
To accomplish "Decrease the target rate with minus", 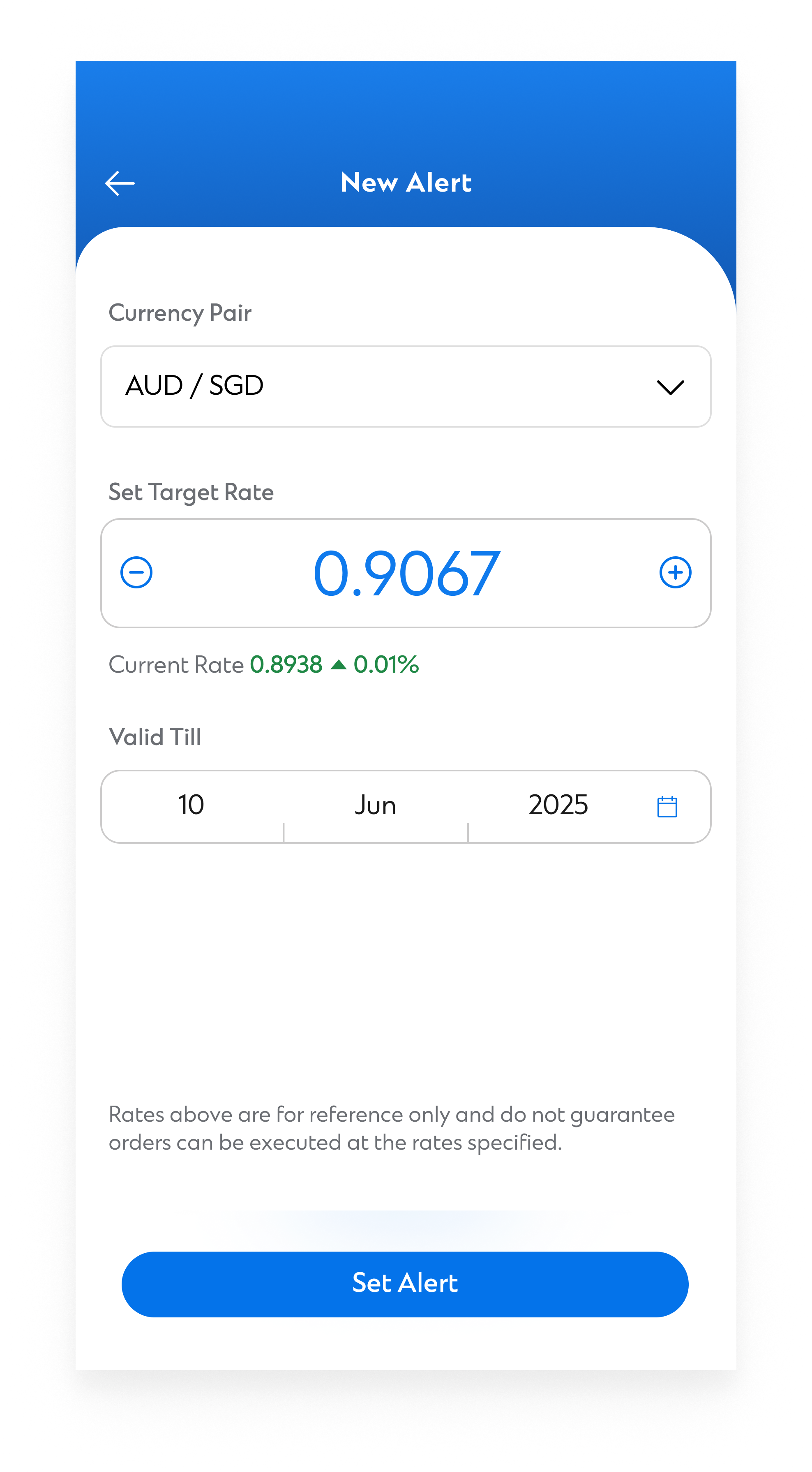I will click(136, 573).
